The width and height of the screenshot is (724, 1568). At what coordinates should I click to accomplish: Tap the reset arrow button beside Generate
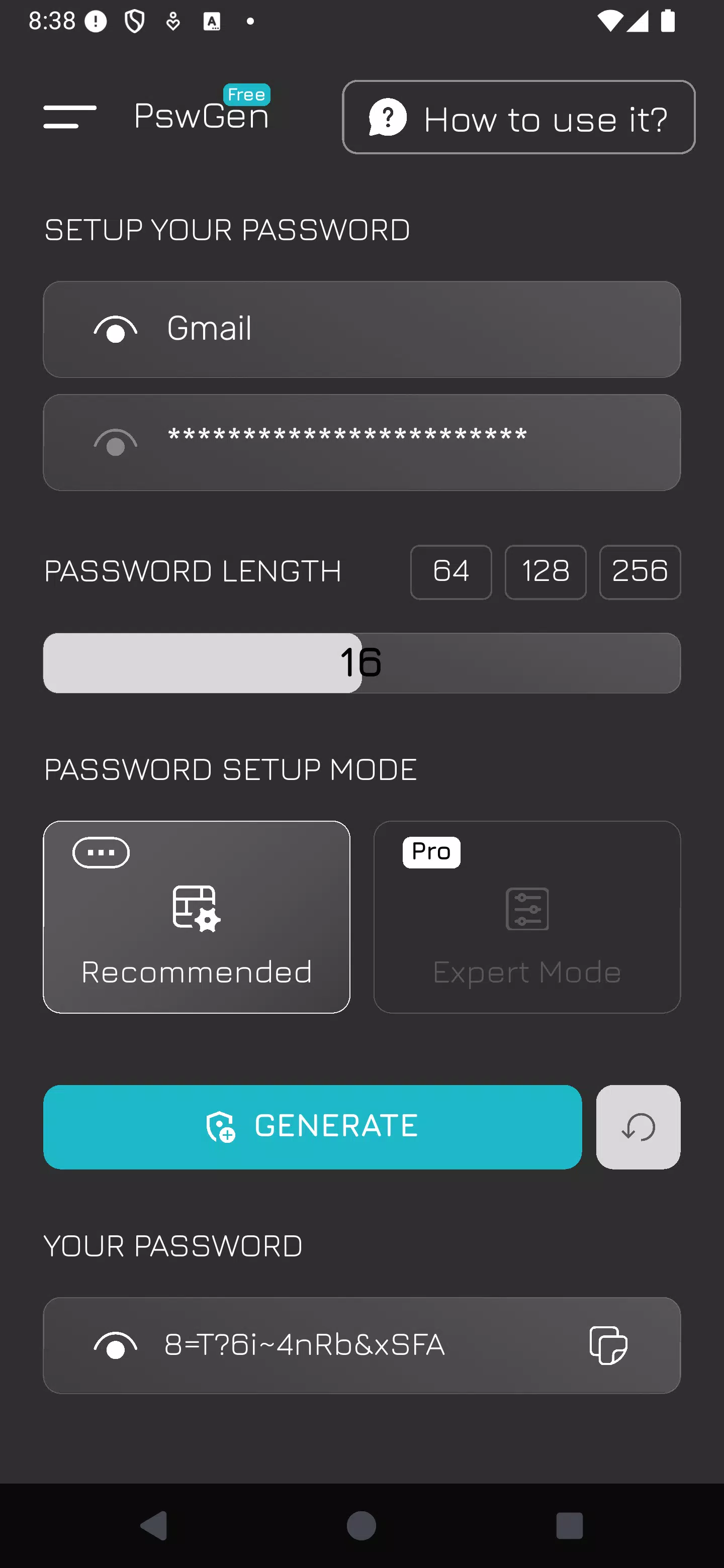click(x=638, y=1126)
